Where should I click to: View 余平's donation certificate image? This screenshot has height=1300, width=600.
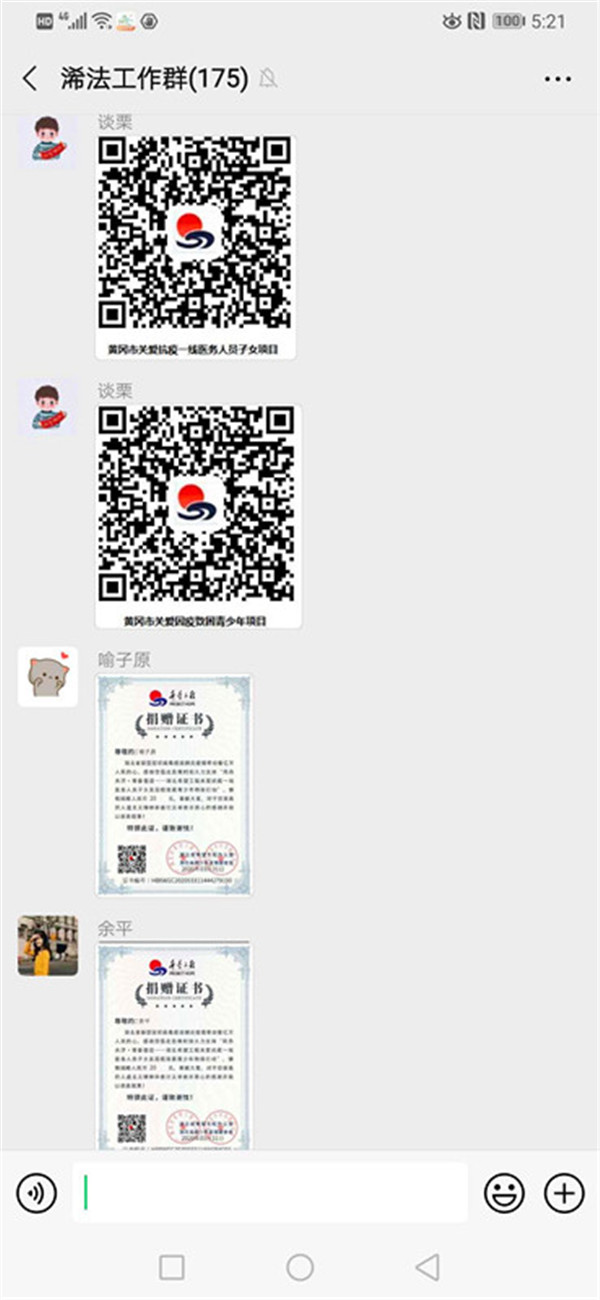[x=174, y=1045]
